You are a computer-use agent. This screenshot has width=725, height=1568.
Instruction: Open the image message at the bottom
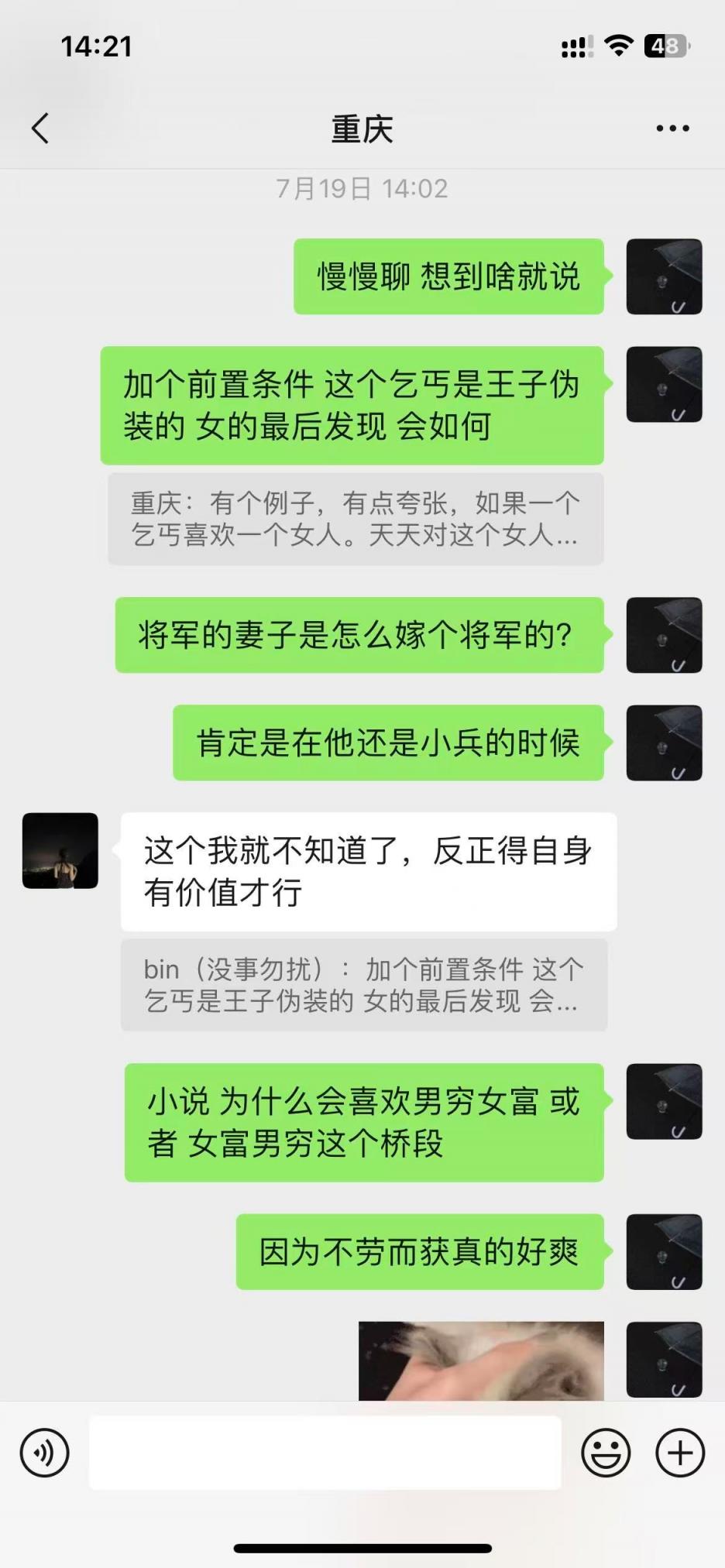480,1361
